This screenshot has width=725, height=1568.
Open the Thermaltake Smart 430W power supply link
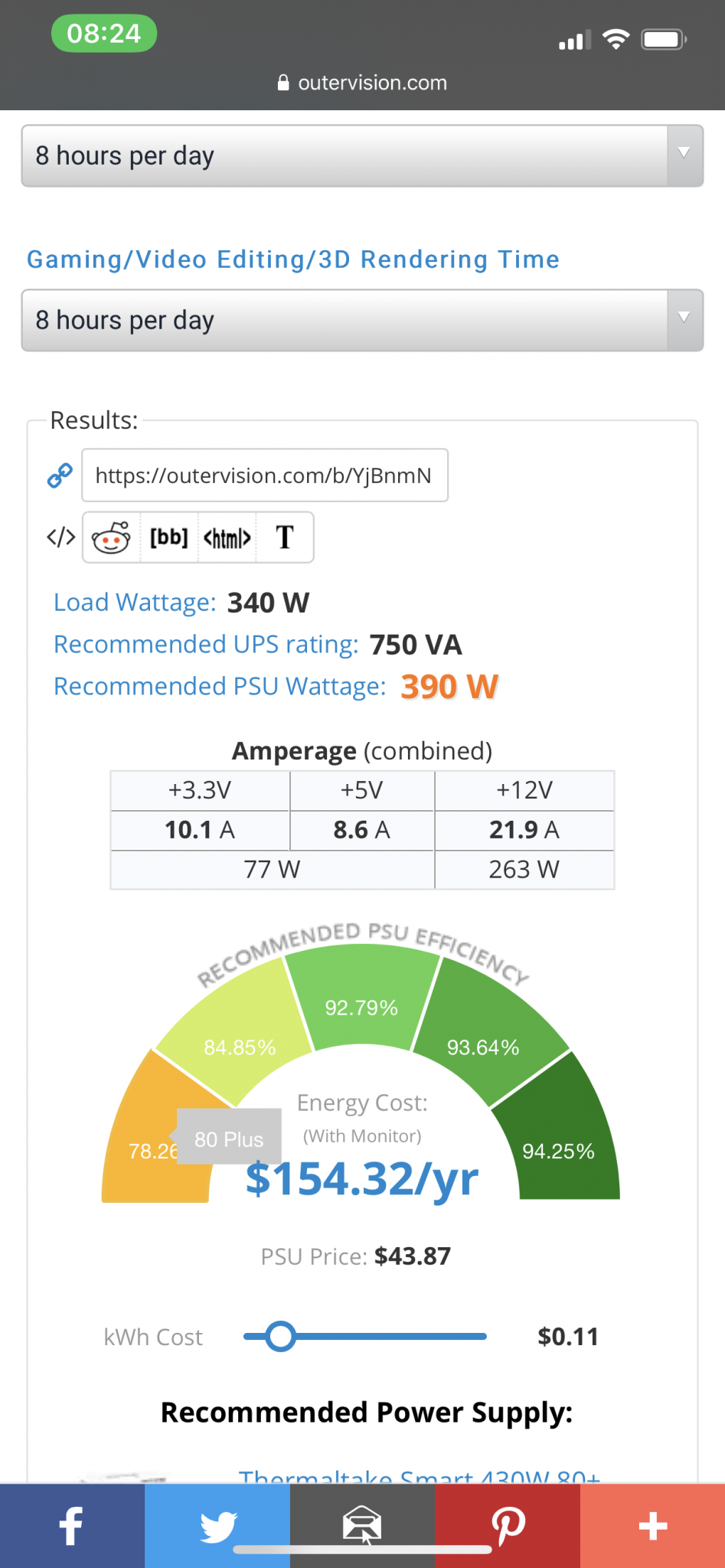tap(420, 1475)
